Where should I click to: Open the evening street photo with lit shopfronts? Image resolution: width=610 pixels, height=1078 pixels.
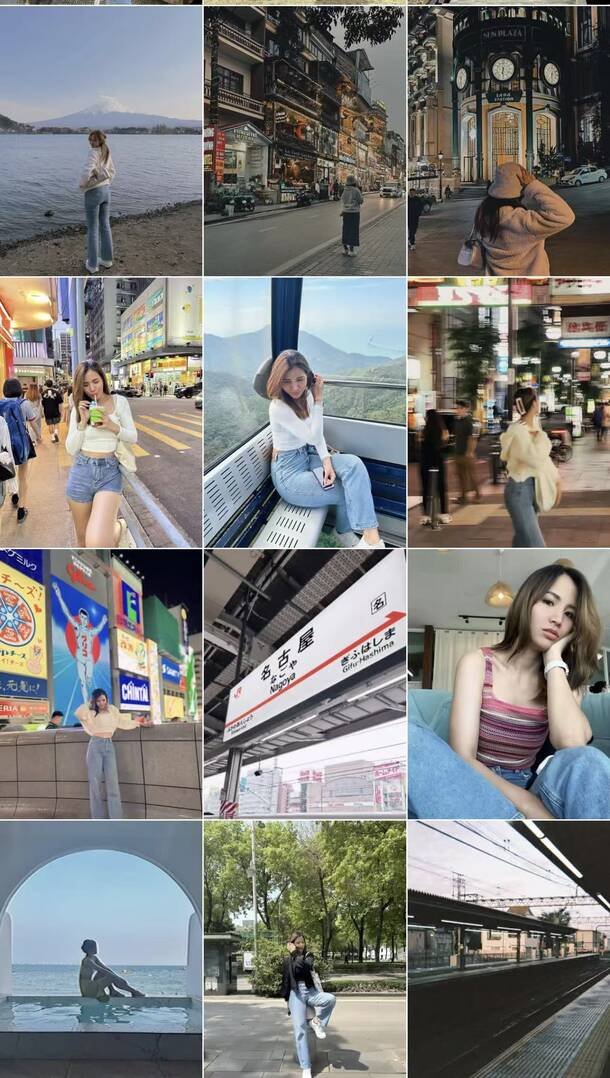304,140
